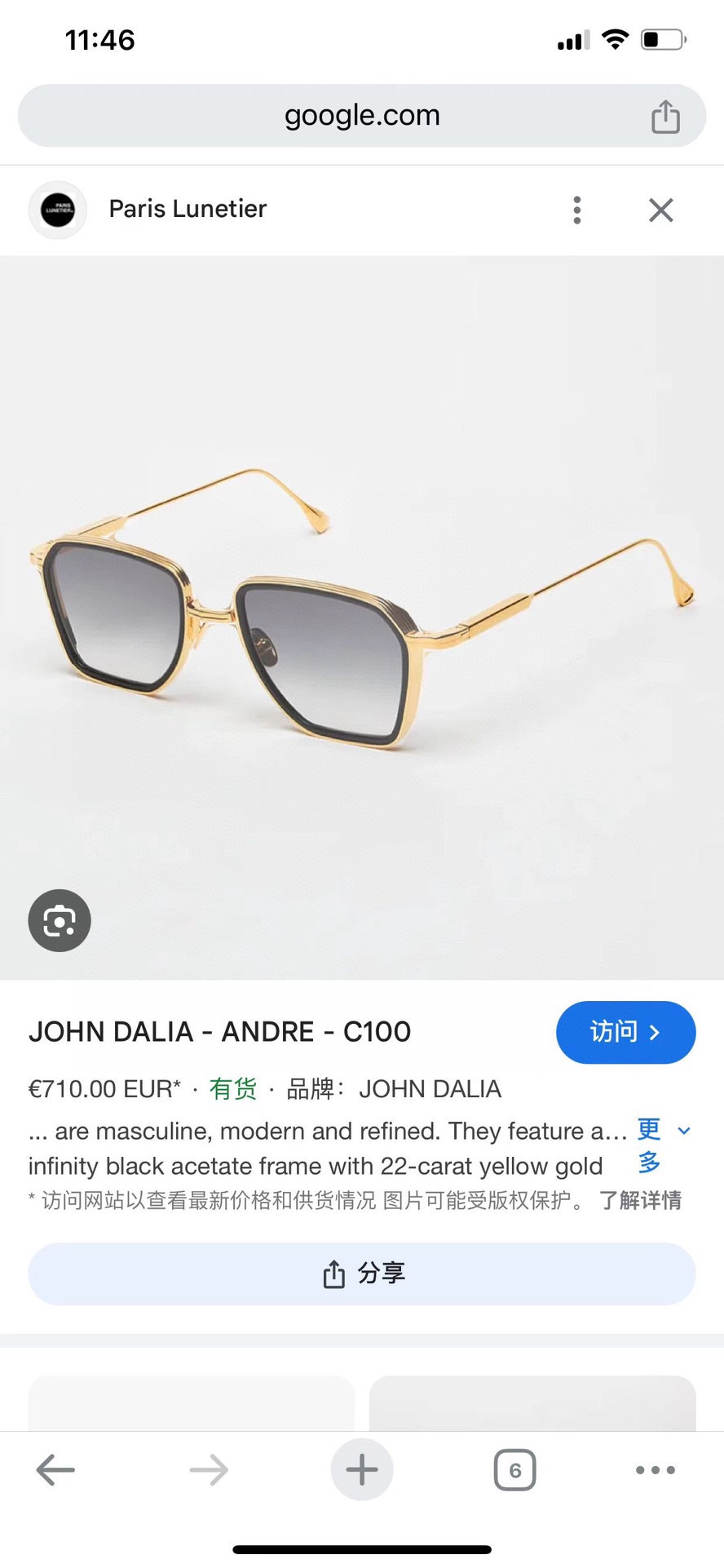
Task: Visit the site via the 访问 button
Action: pos(625,1032)
